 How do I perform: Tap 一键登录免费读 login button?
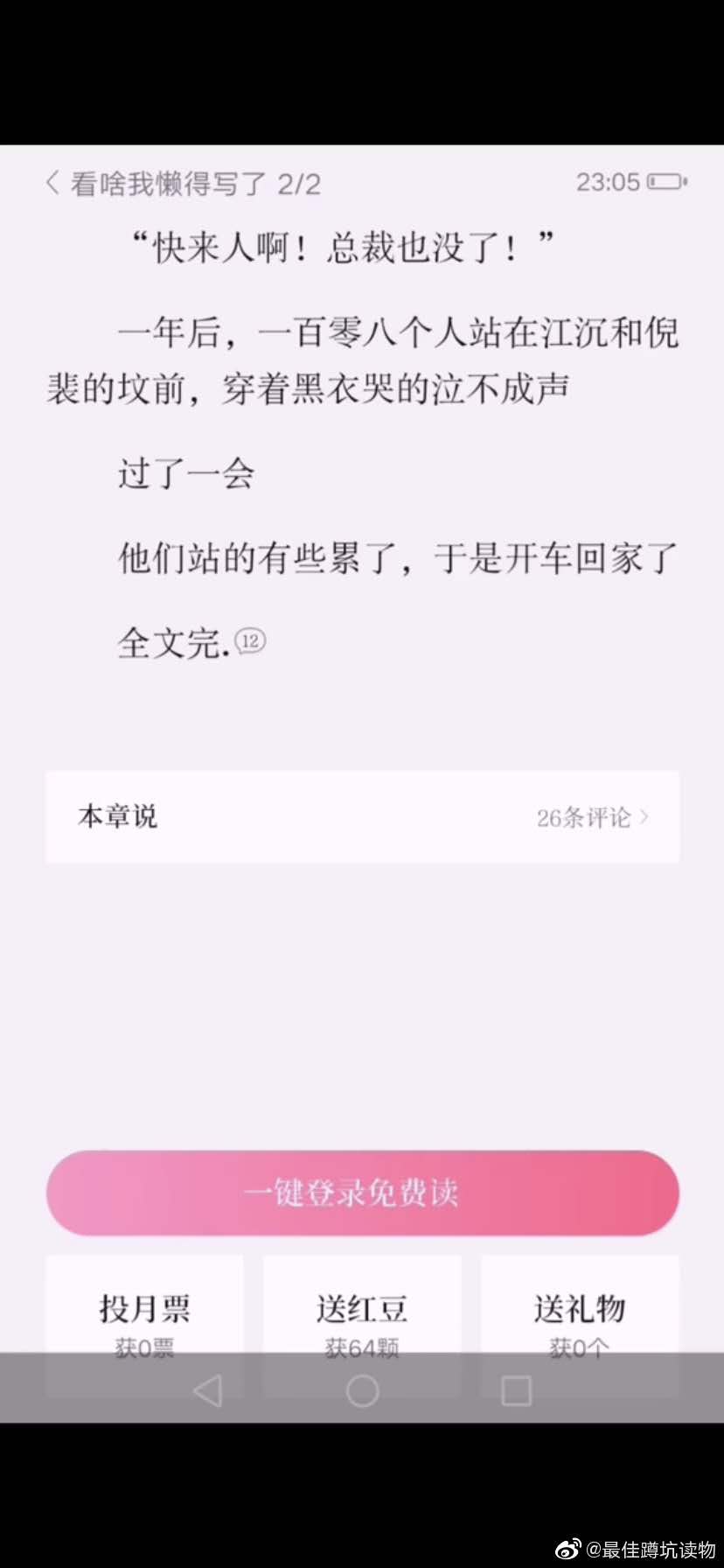point(362,1193)
